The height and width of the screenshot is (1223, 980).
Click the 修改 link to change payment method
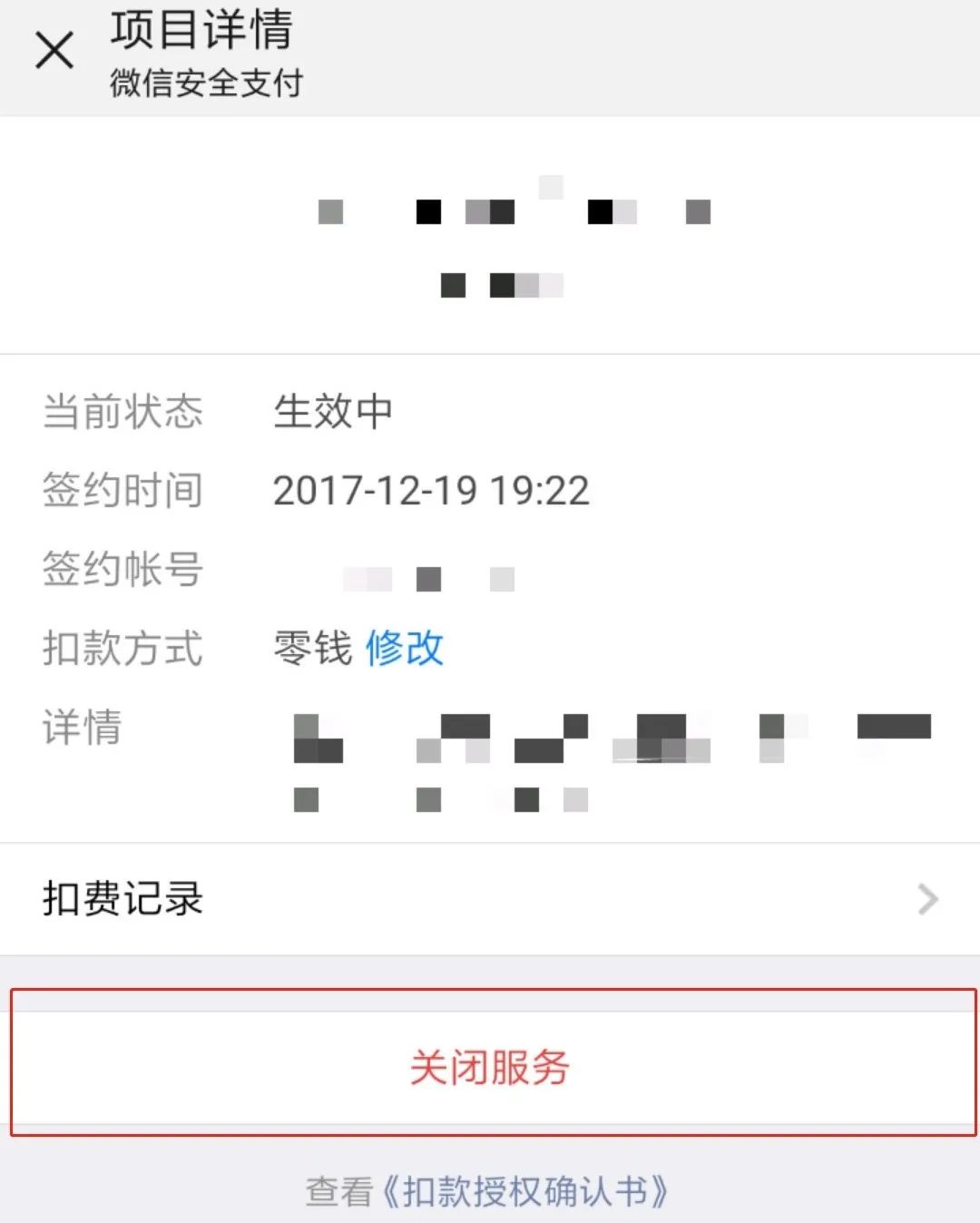(405, 649)
